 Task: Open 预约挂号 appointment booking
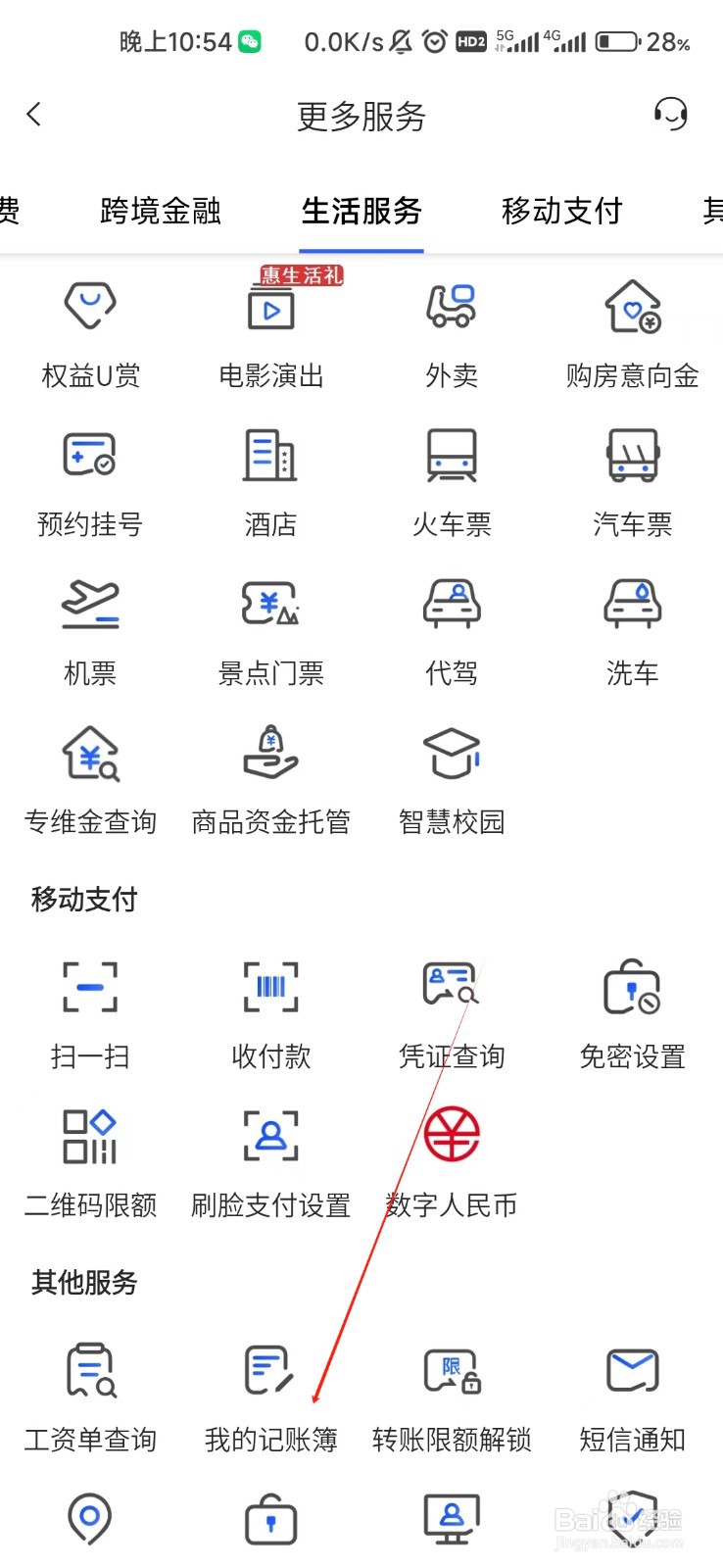(x=90, y=482)
